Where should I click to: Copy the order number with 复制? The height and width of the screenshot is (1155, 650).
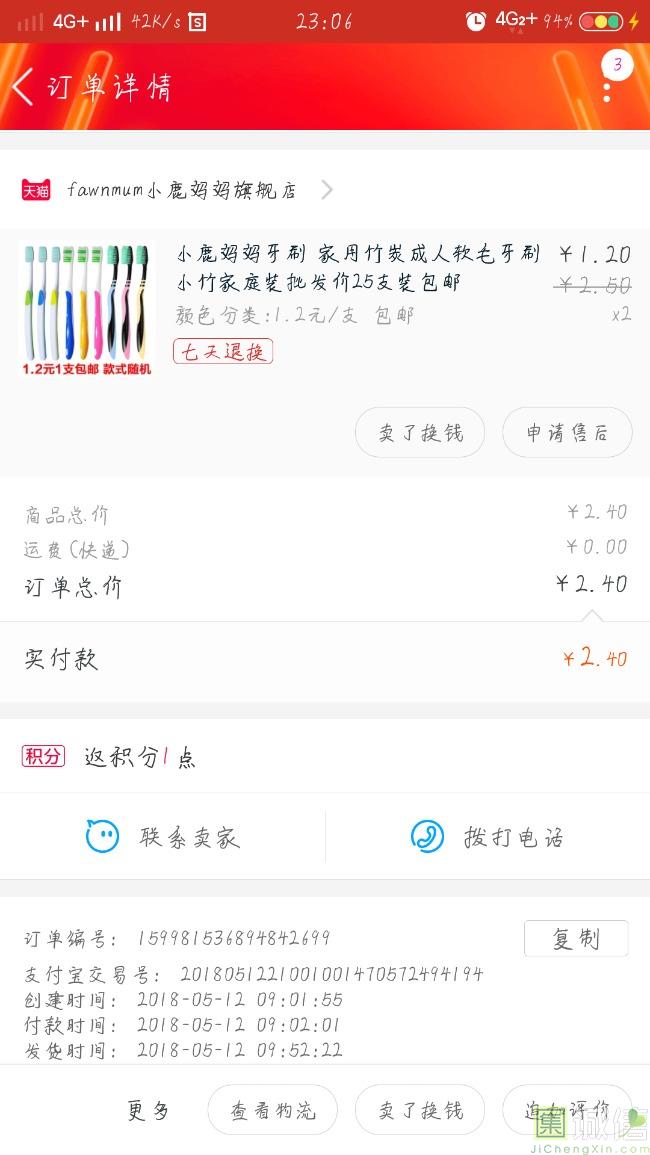click(576, 939)
